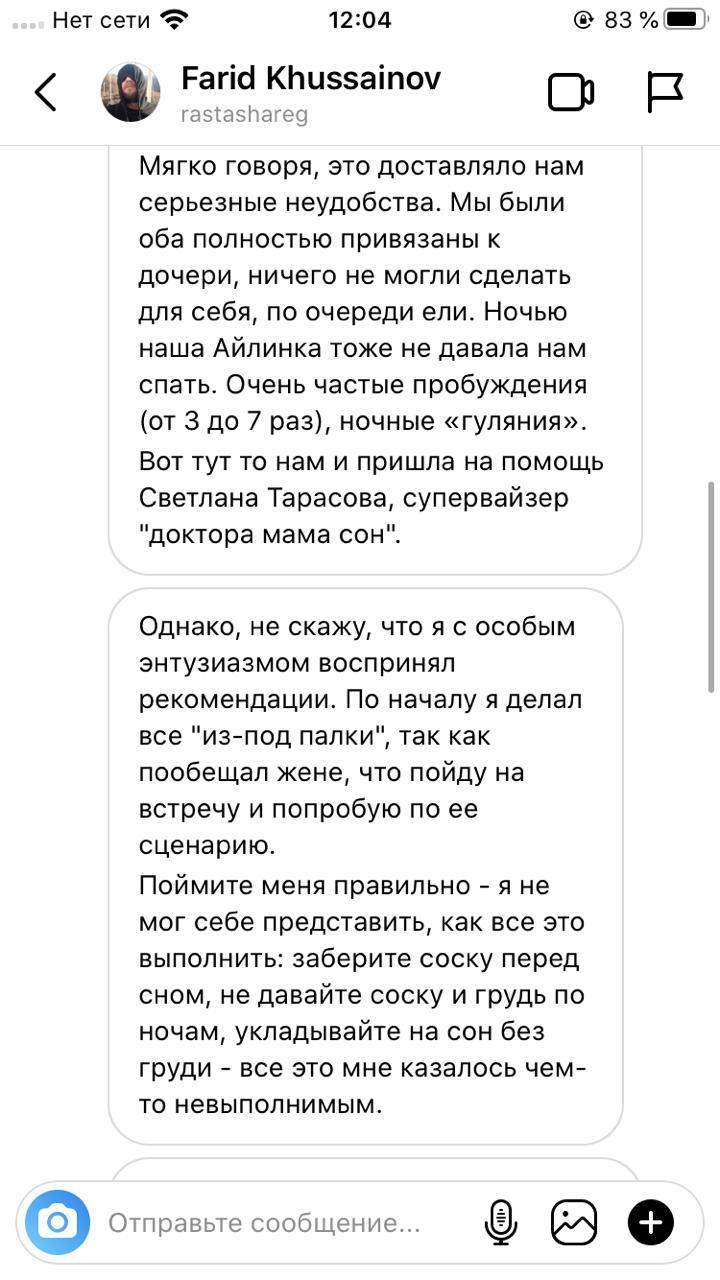Go back to the chat list
Viewport: 720px width, 1280px height.
tap(45, 92)
